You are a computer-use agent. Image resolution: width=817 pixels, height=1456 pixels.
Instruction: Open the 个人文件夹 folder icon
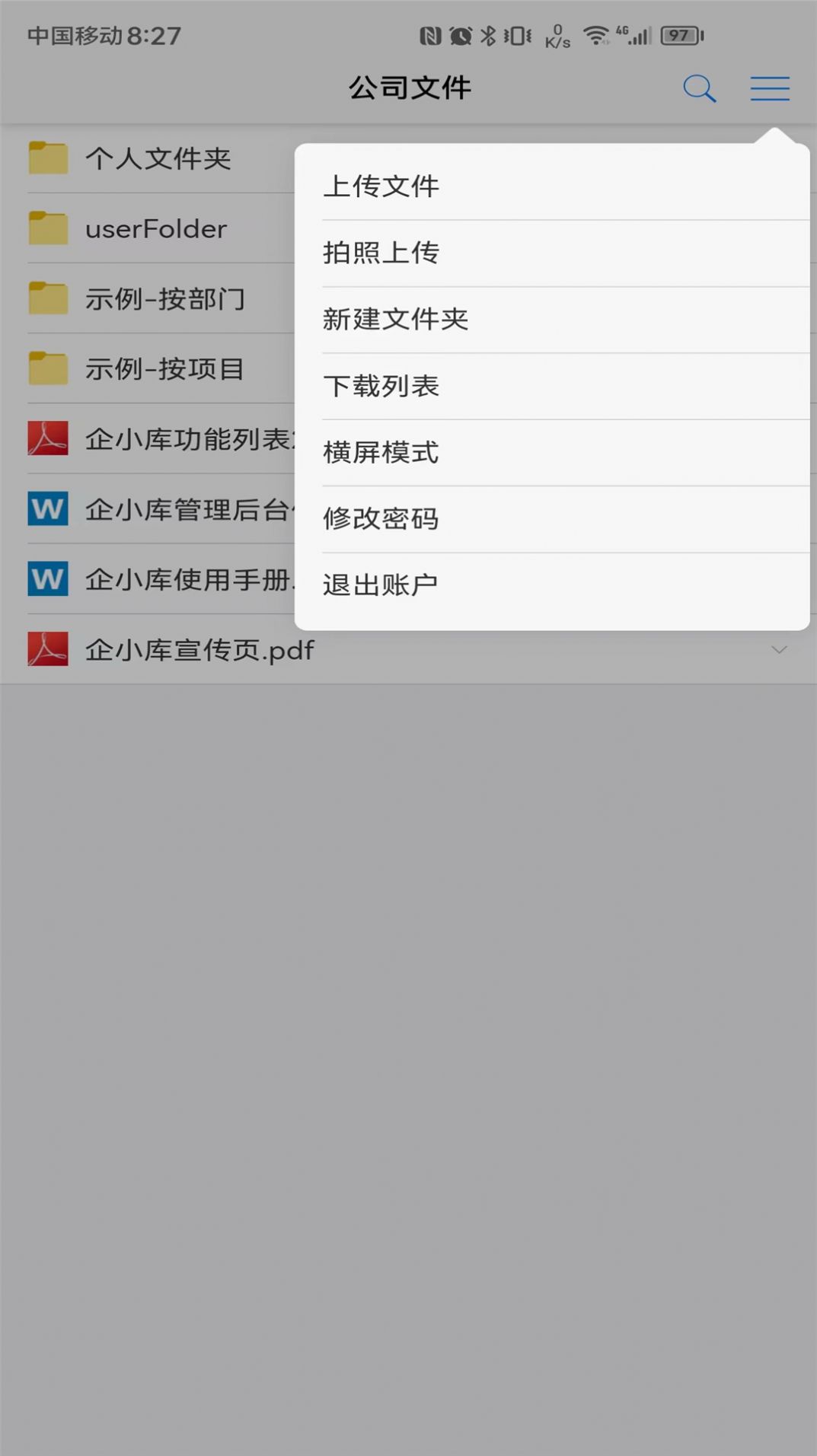point(48,158)
